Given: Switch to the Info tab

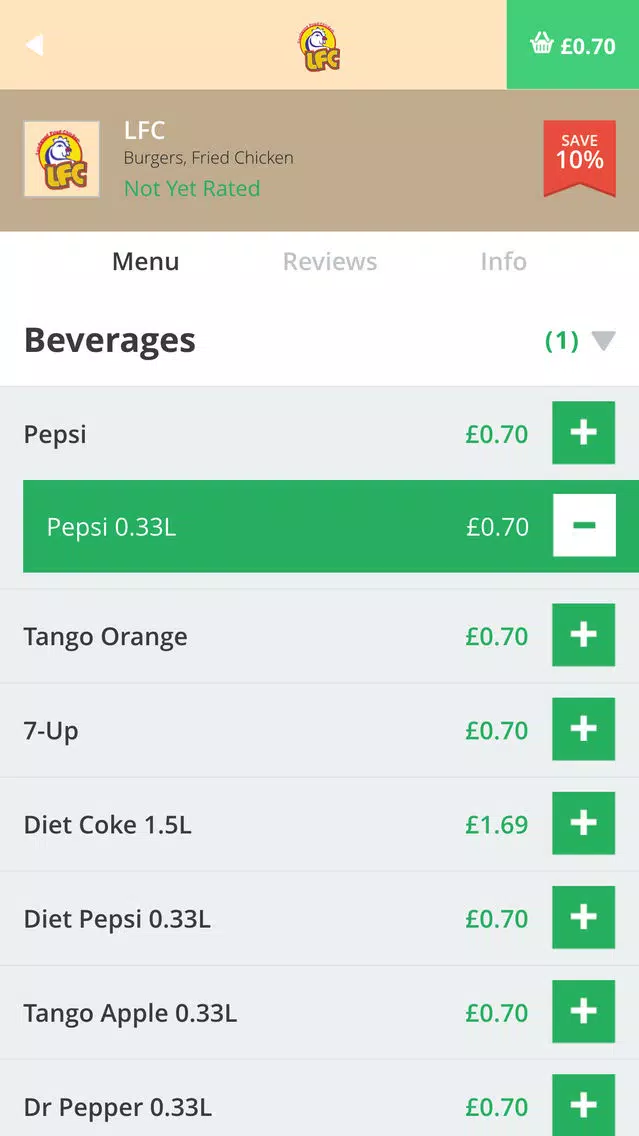Looking at the screenshot, I should point(504,262).
